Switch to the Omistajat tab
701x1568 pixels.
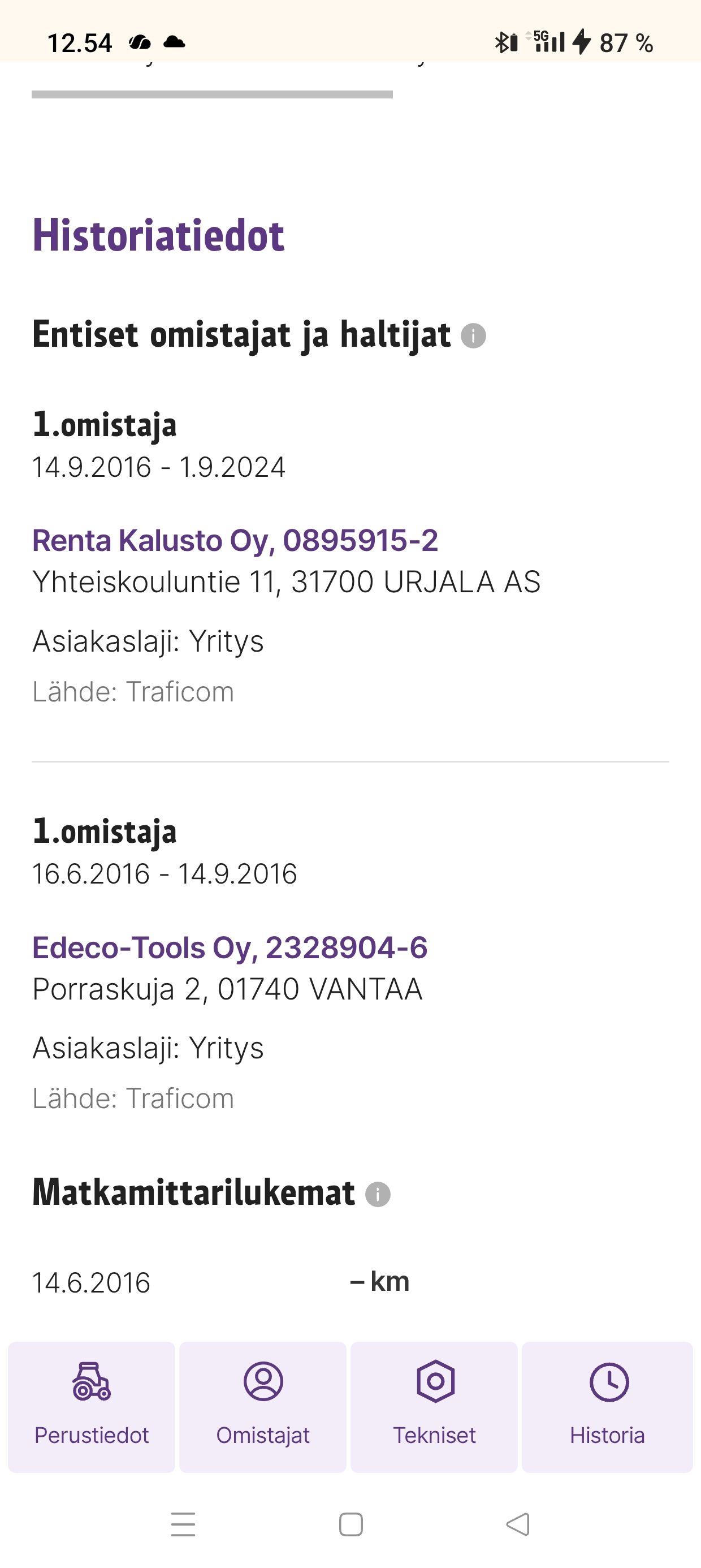click(263, 1407)
